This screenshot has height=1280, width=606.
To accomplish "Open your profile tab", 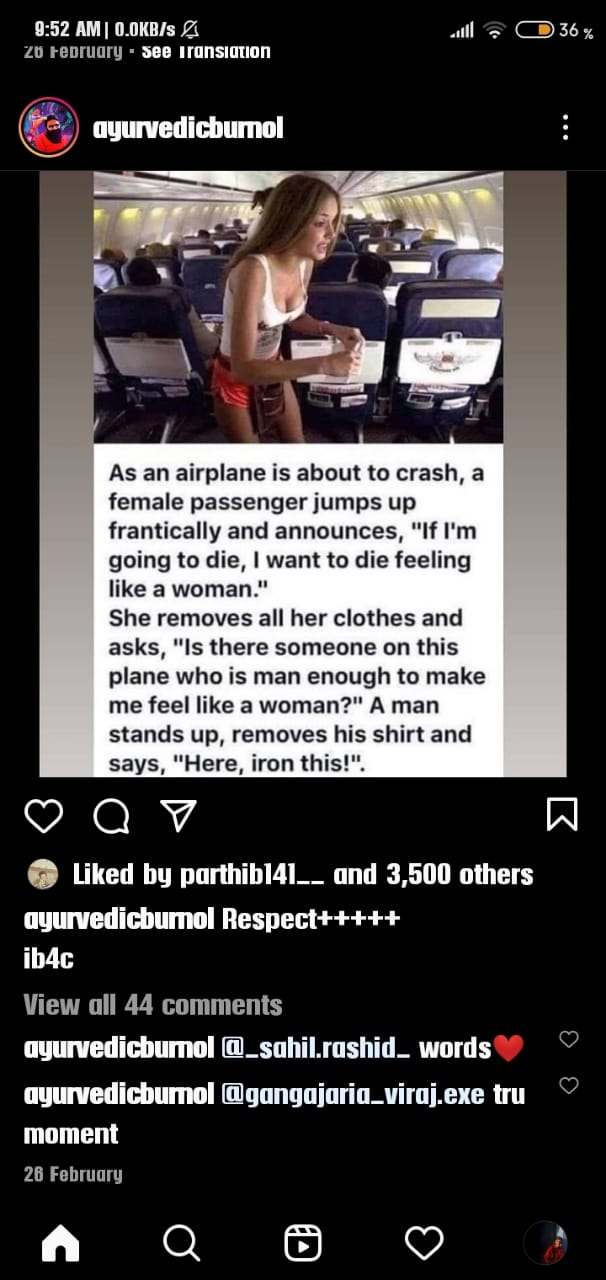I will 546,1244.
